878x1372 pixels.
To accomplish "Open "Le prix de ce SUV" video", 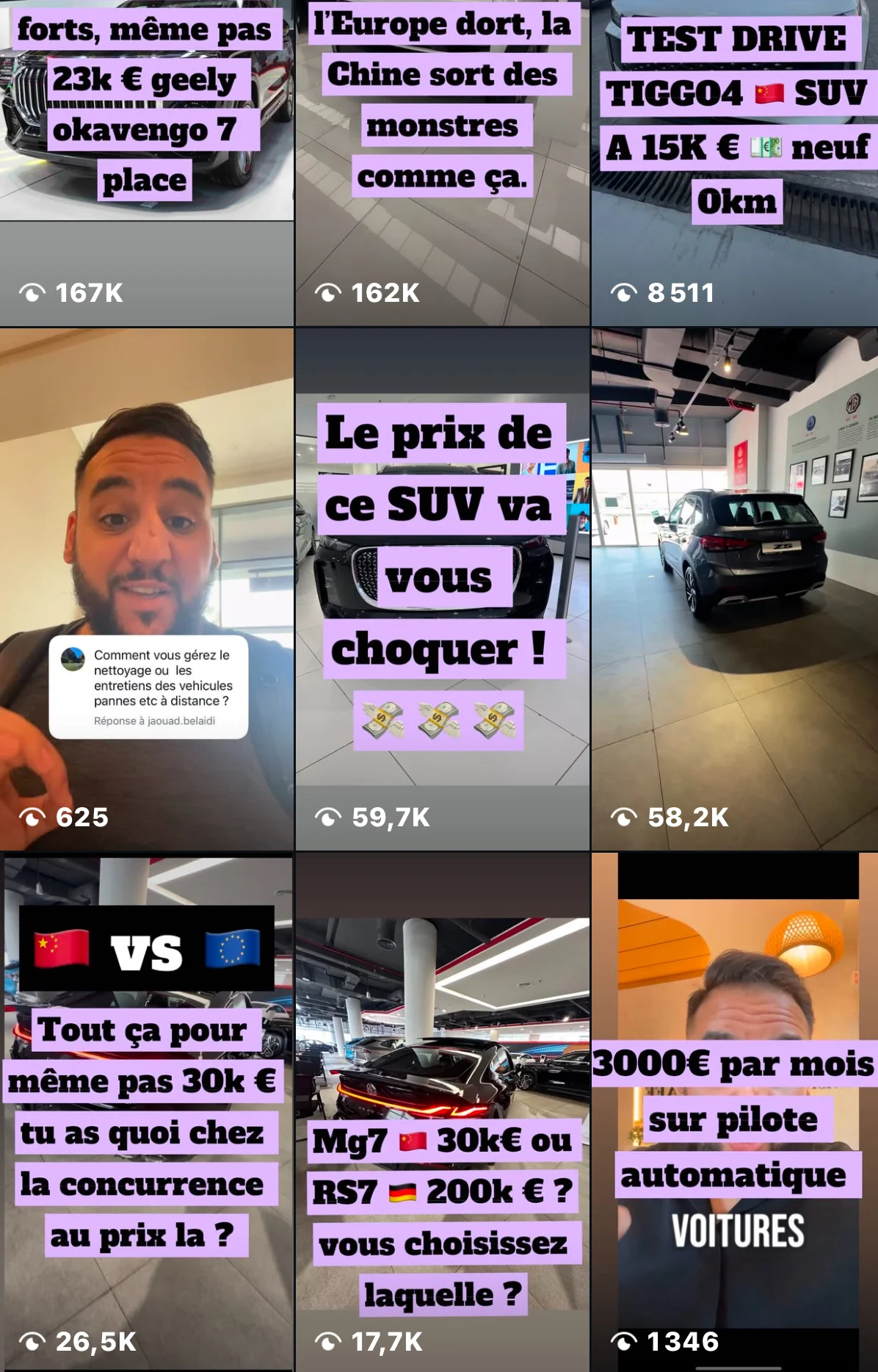I will tap(442, 588).
